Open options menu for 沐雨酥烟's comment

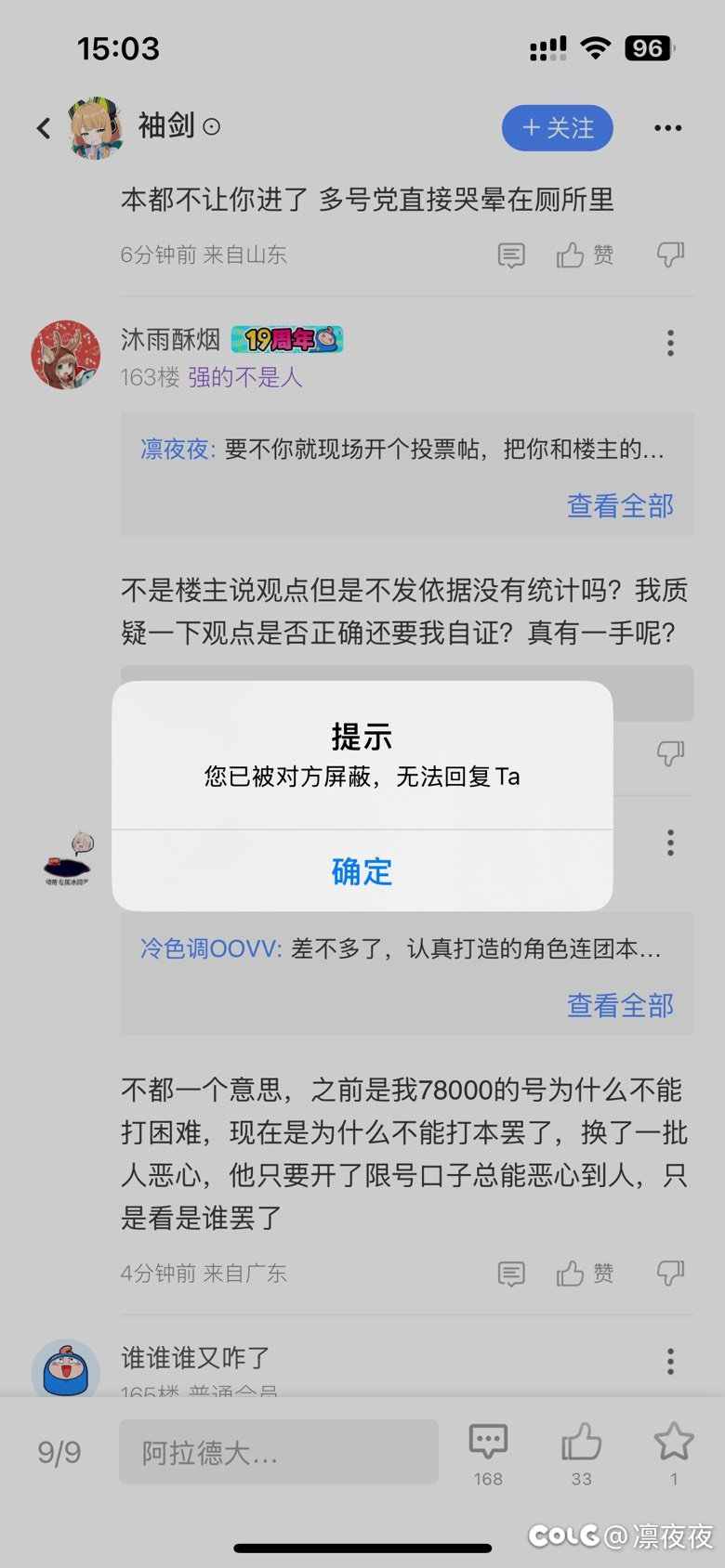pyautogui.click(x=670, y=344)
